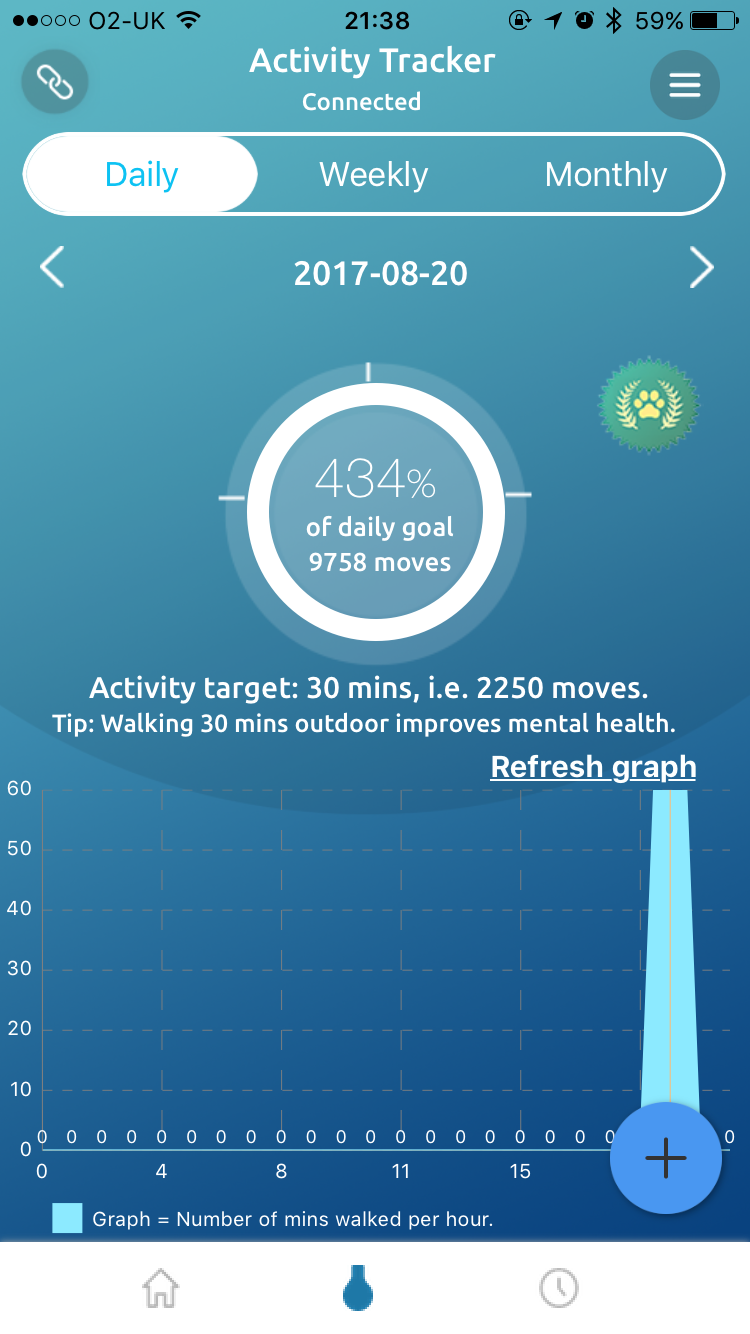Open the home tab
750x1334 pixels.
160,1287
